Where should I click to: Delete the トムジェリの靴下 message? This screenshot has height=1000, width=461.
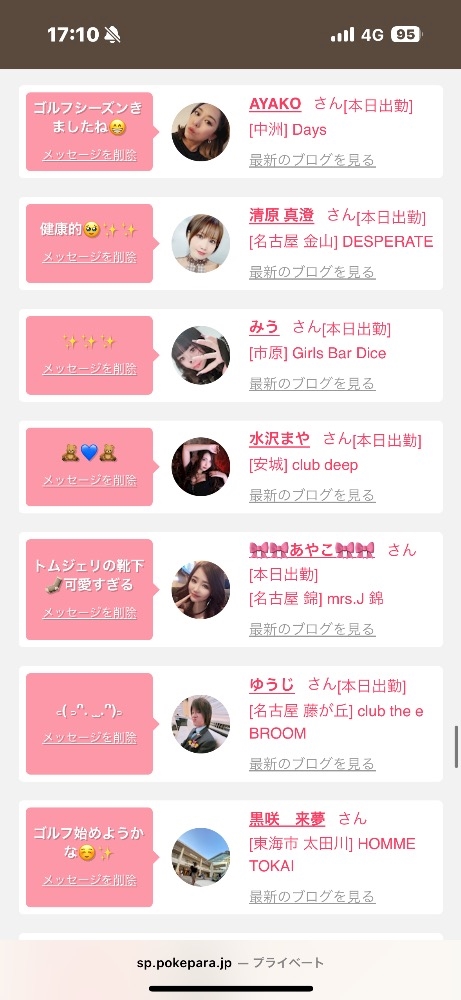click(89, 613)
